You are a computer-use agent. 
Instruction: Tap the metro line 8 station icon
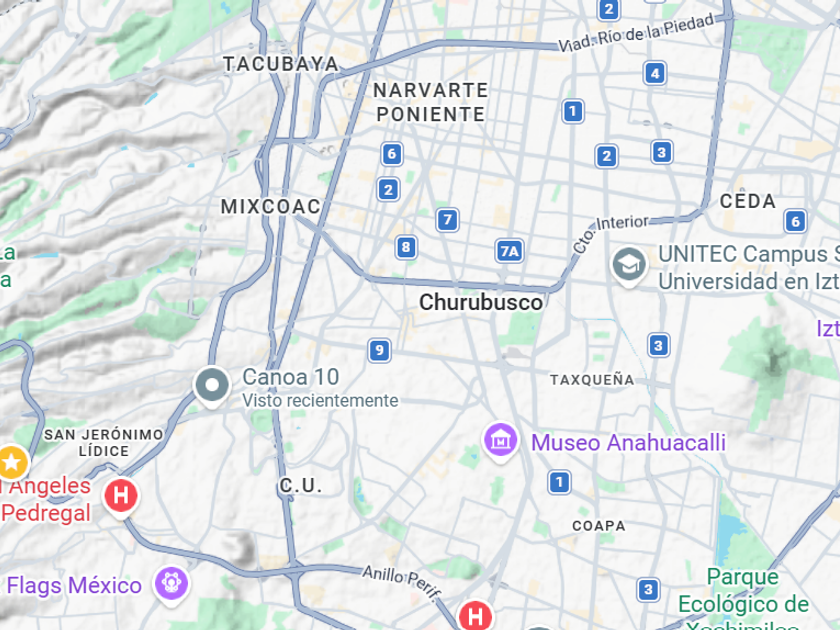(x=406, y=248)
